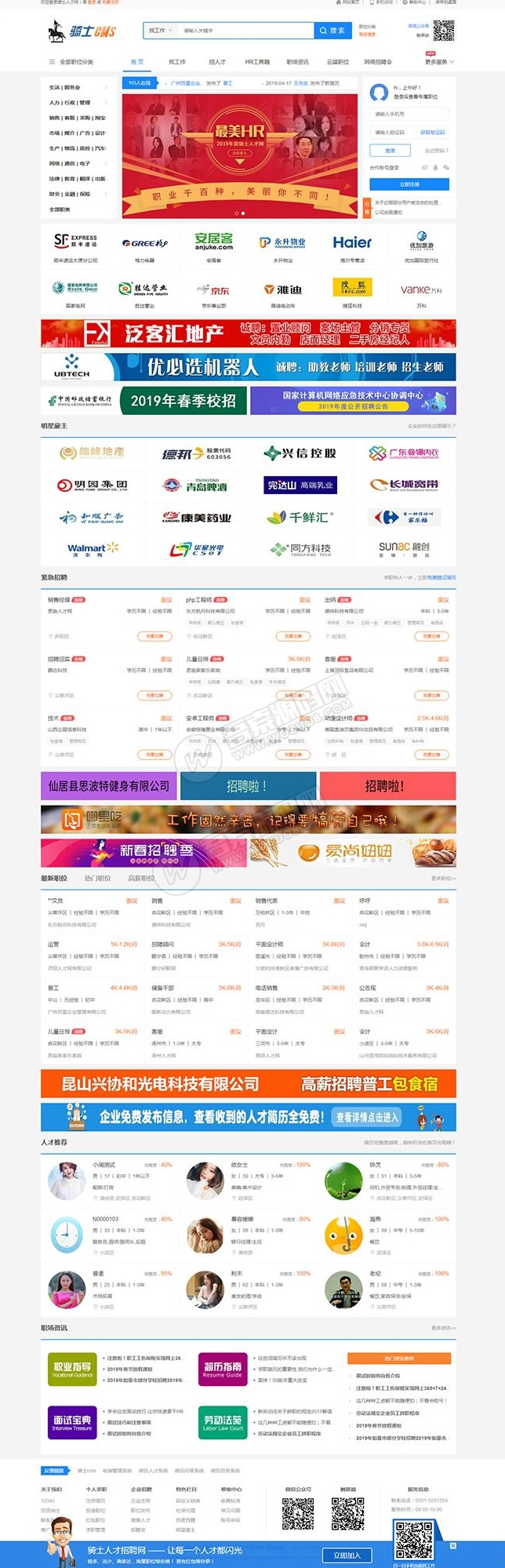This screenshot has height=1568, width=505.
Task: Expand the 更多服务 menu
Action: [439, 61]
